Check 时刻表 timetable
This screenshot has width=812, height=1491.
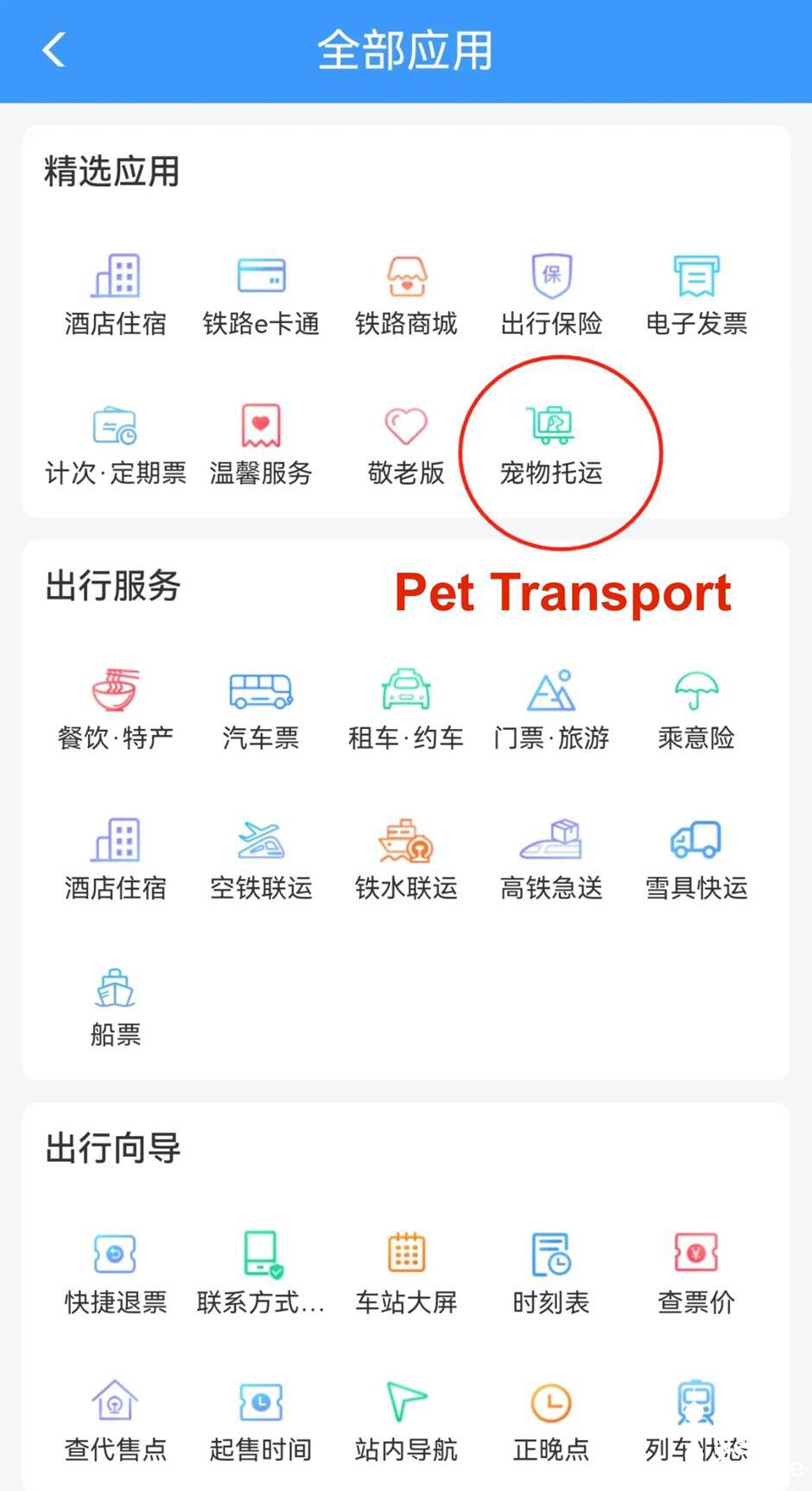click(551, 1273)
